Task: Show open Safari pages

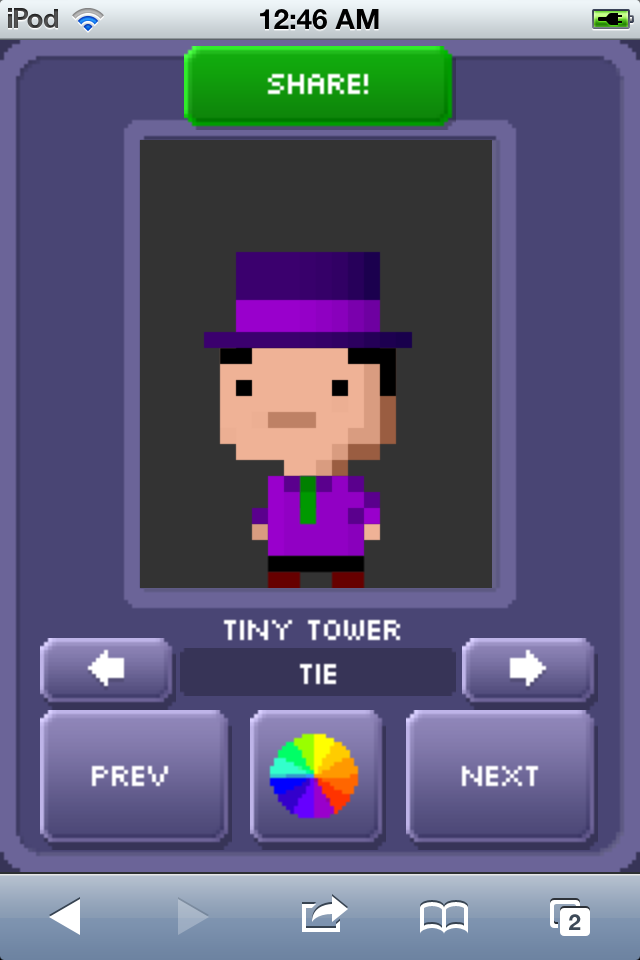Action: 570,916
